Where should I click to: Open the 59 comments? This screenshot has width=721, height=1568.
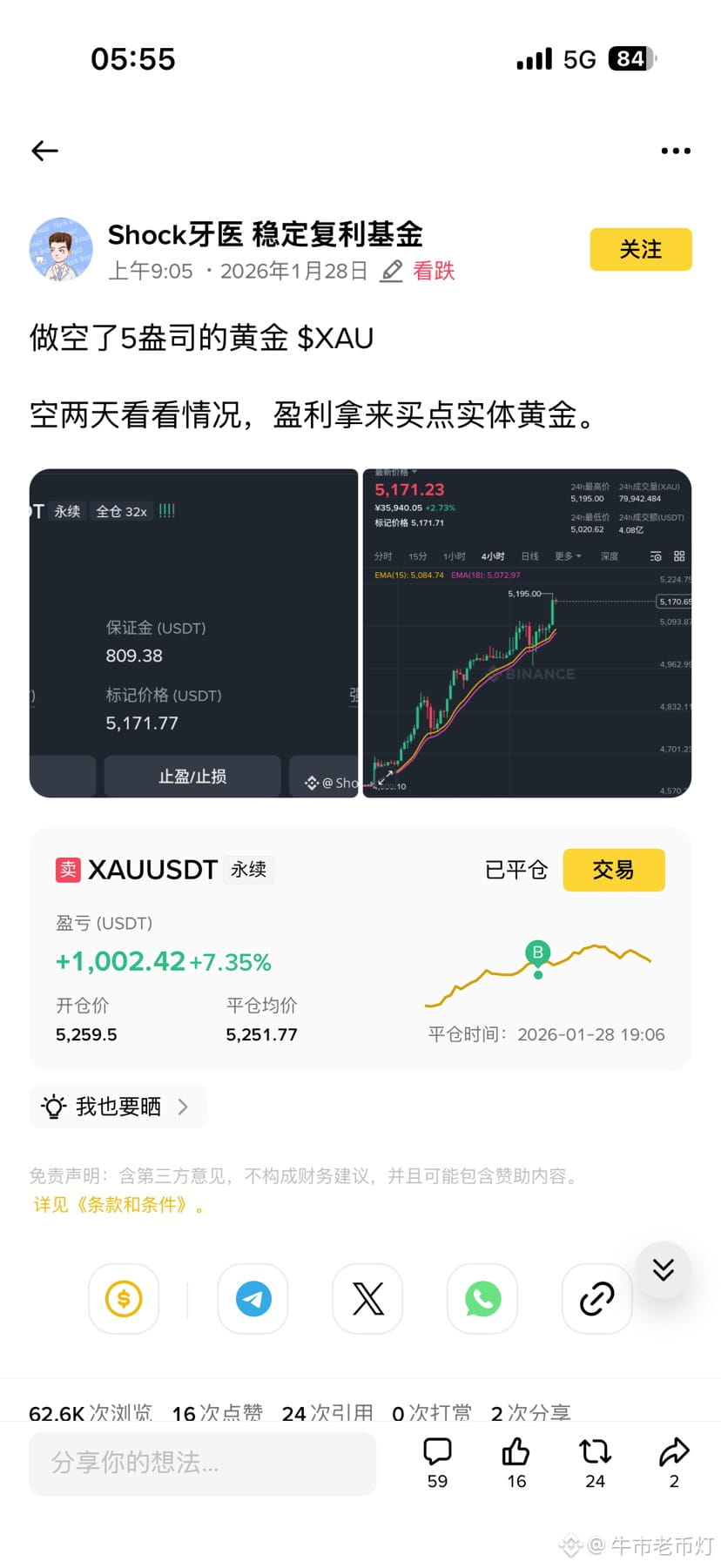pyautogui.click(x=437, y=1461)
